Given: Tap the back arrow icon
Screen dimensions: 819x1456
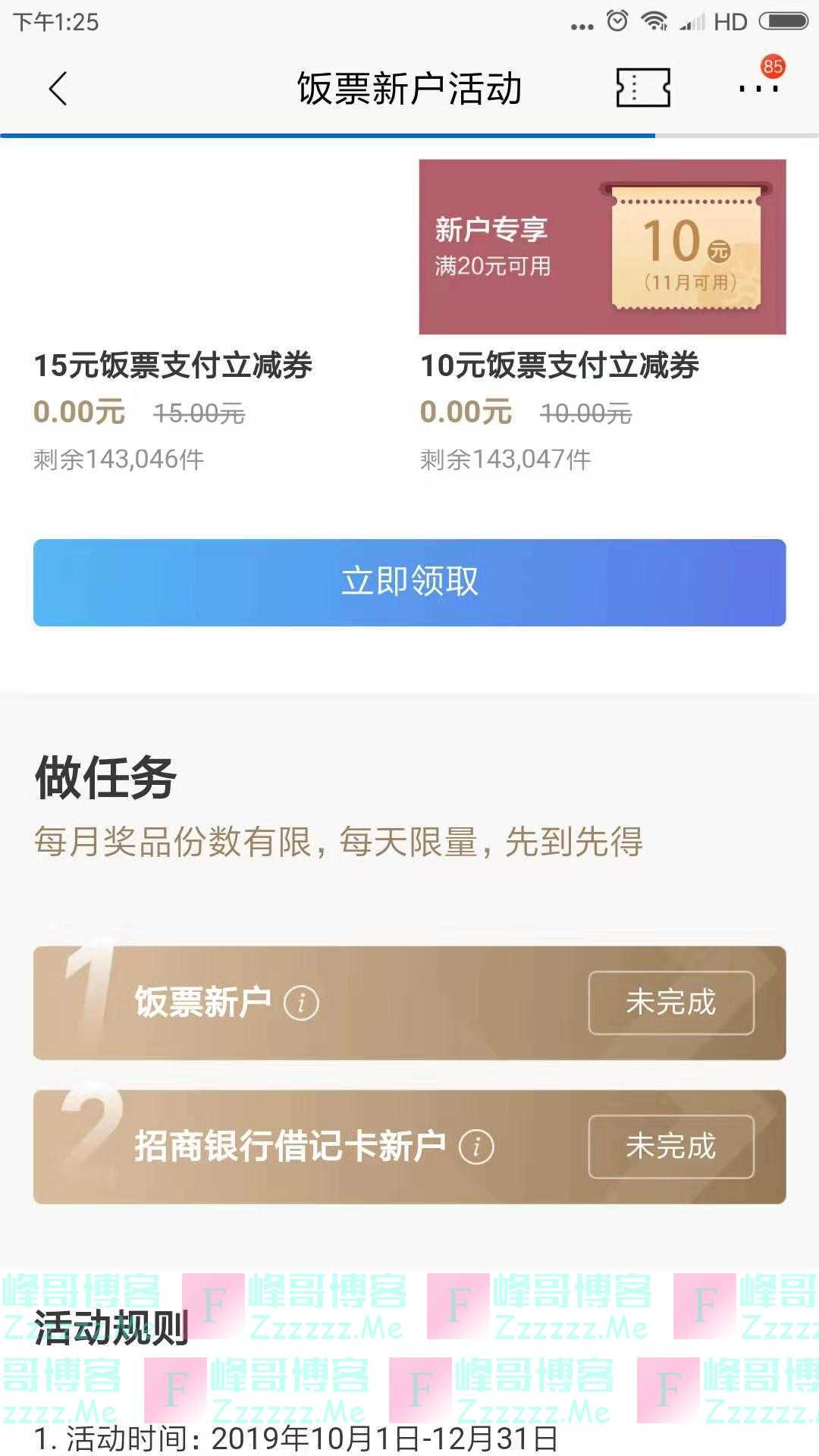Looking at the screenshot, I should pos(57,89).
